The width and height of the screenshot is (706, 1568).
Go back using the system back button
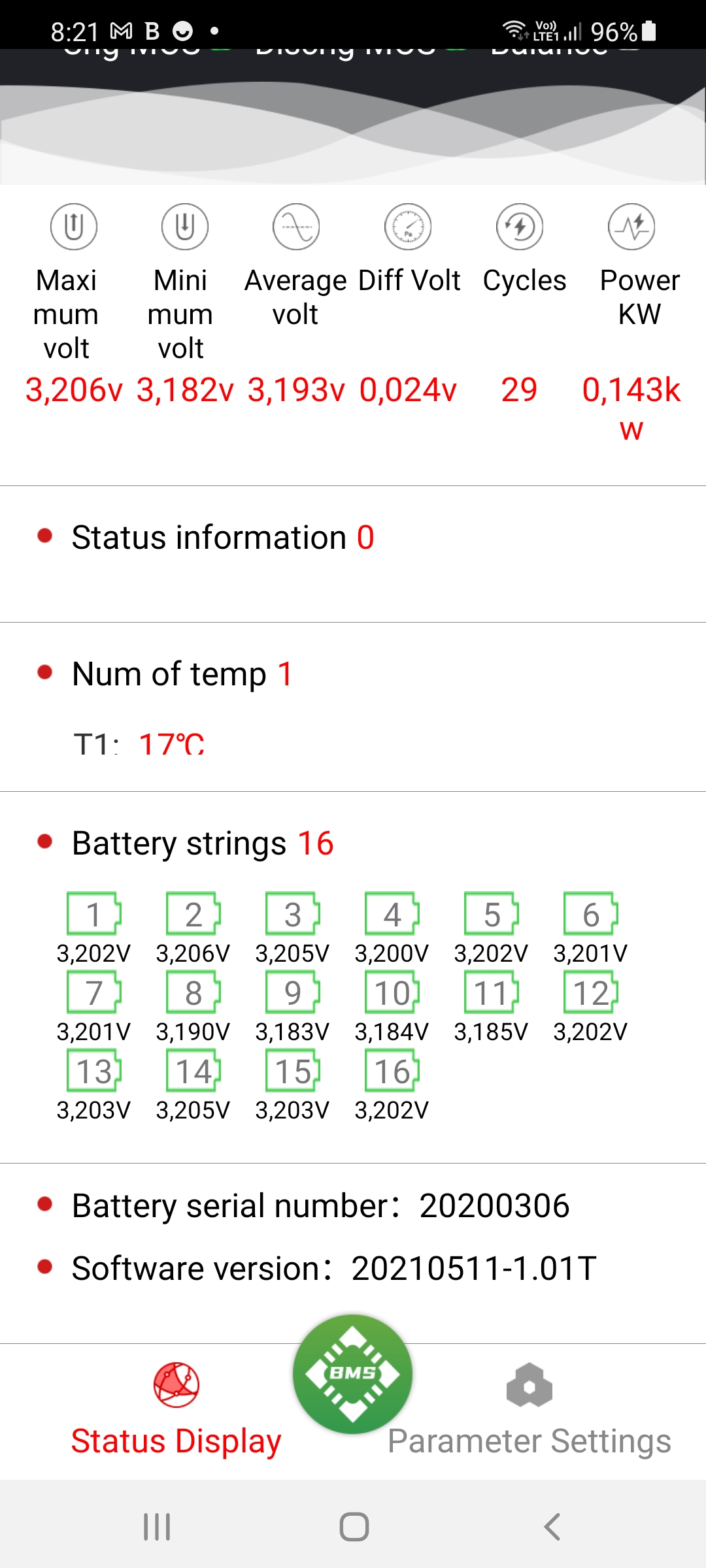click(x=552, y=1527)
